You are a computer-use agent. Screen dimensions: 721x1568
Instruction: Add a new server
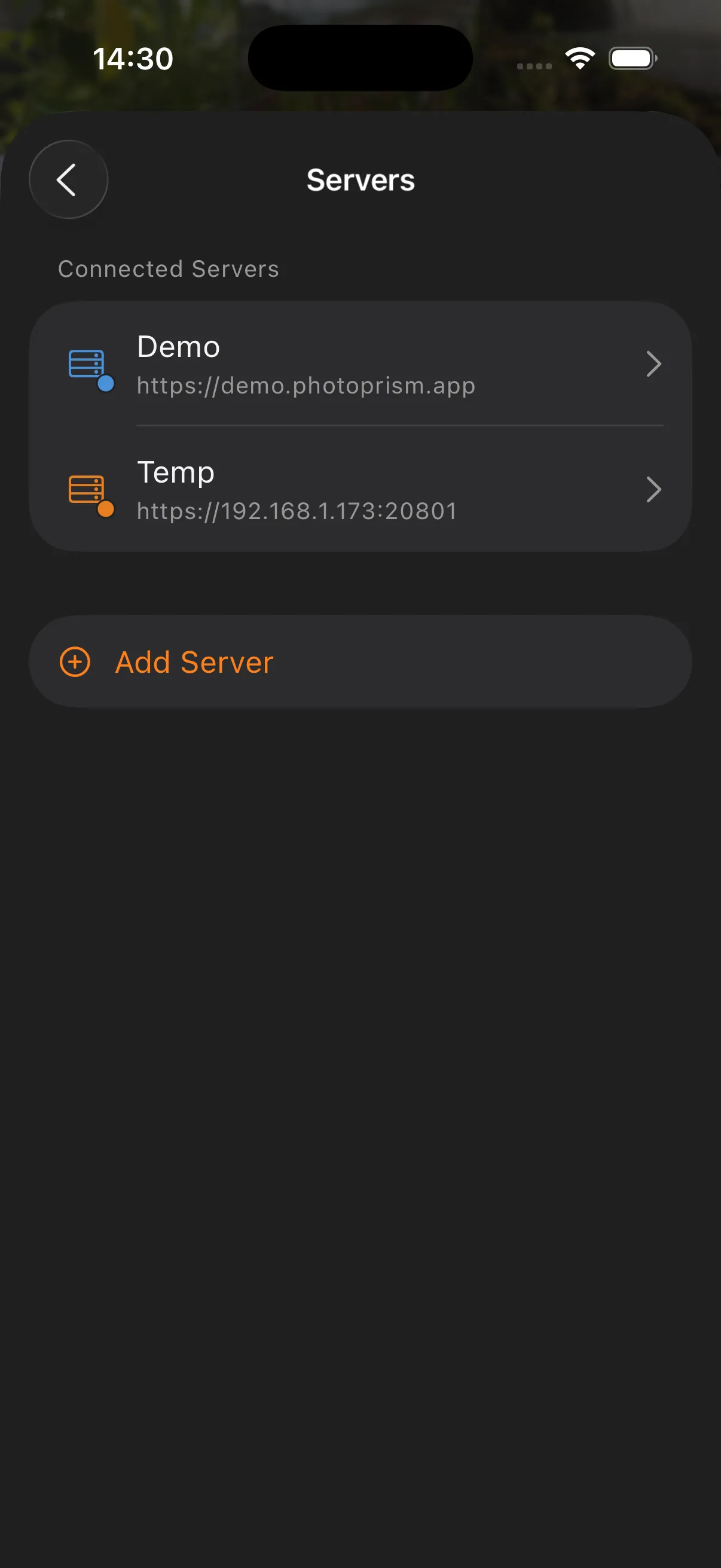[x=194, y=661]
